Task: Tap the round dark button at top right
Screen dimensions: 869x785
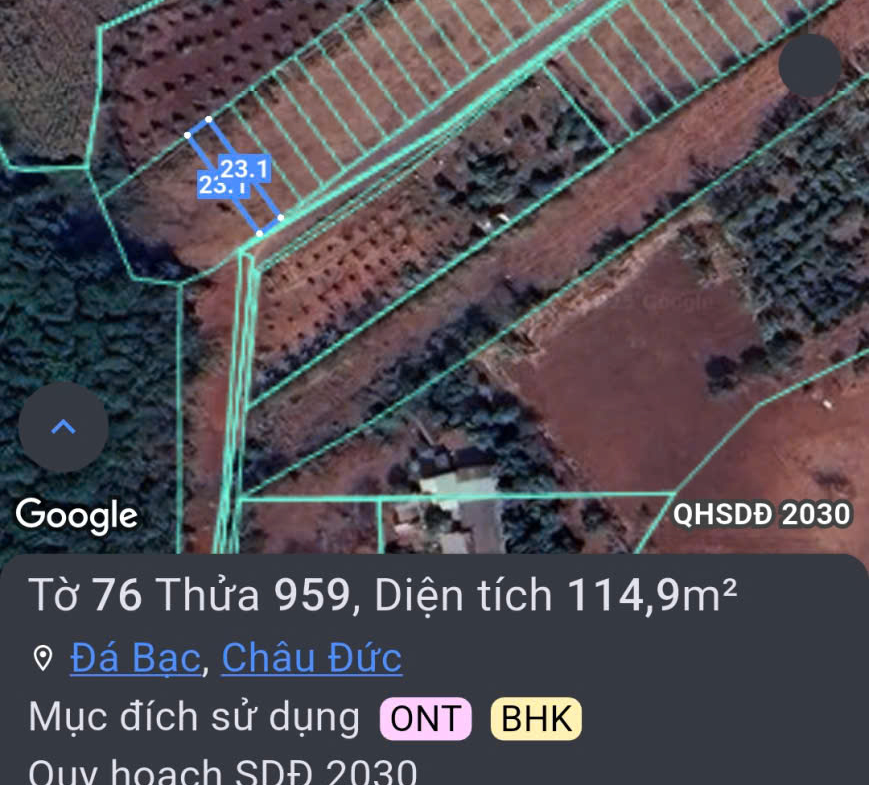Action: [809, 66]
